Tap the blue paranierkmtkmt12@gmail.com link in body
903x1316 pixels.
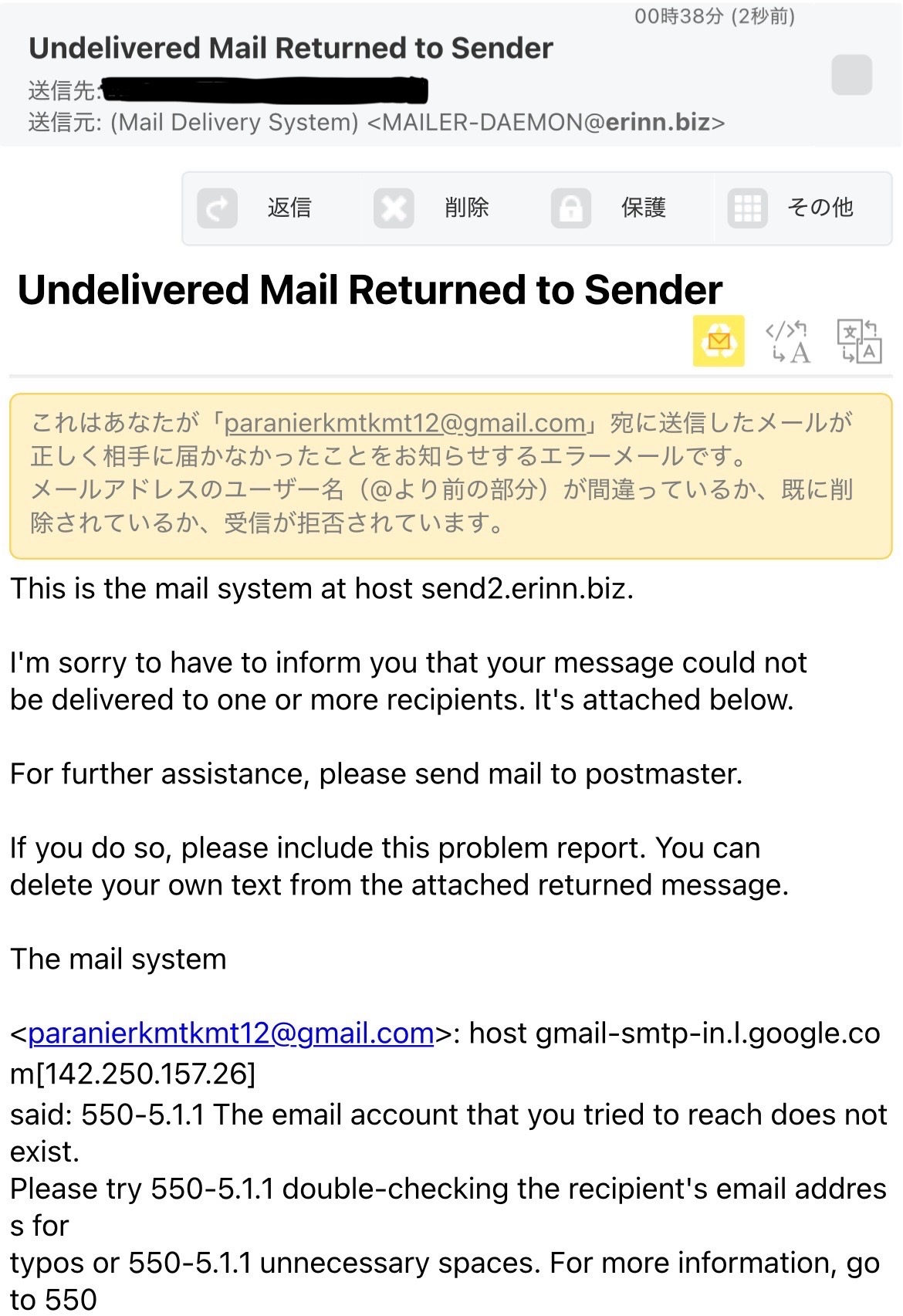[231, 1033]
